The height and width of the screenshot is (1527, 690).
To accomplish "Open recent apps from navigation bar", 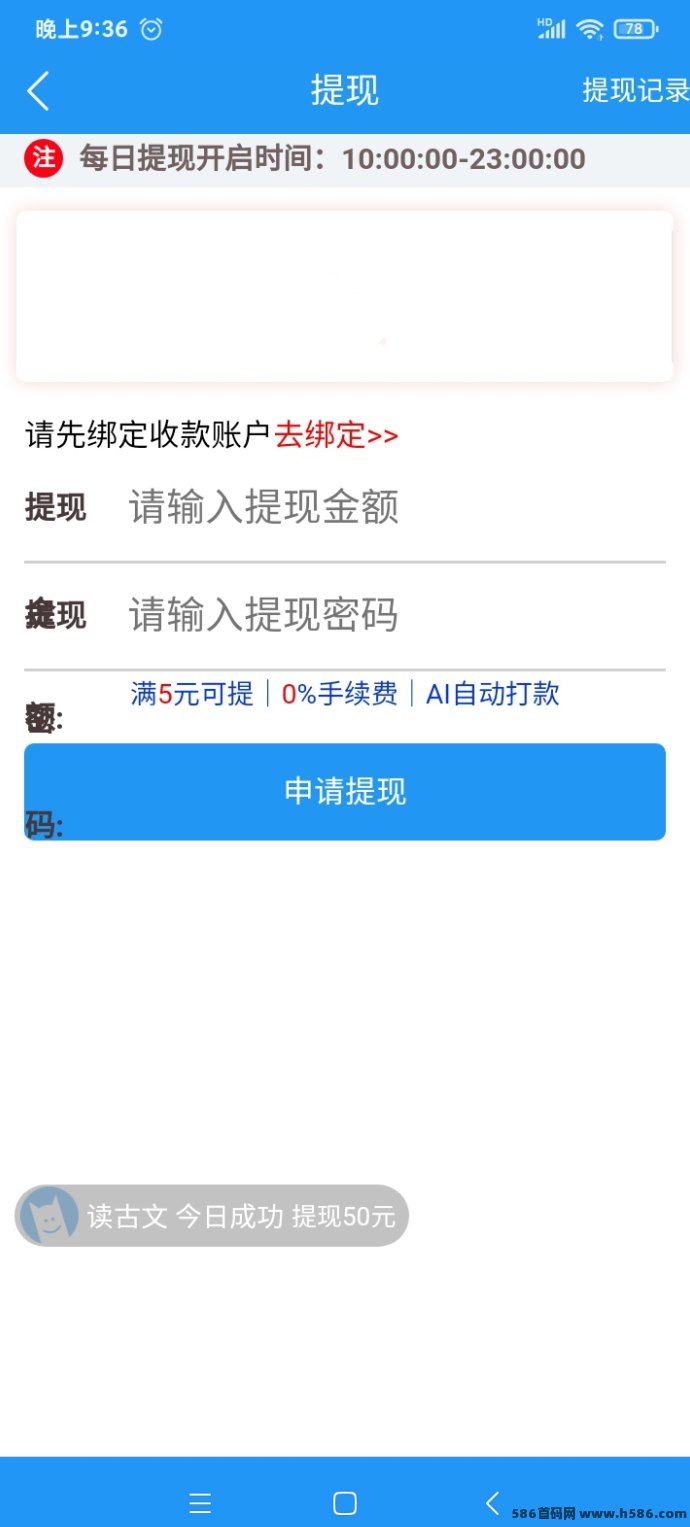I will [x=200, y=1502].
